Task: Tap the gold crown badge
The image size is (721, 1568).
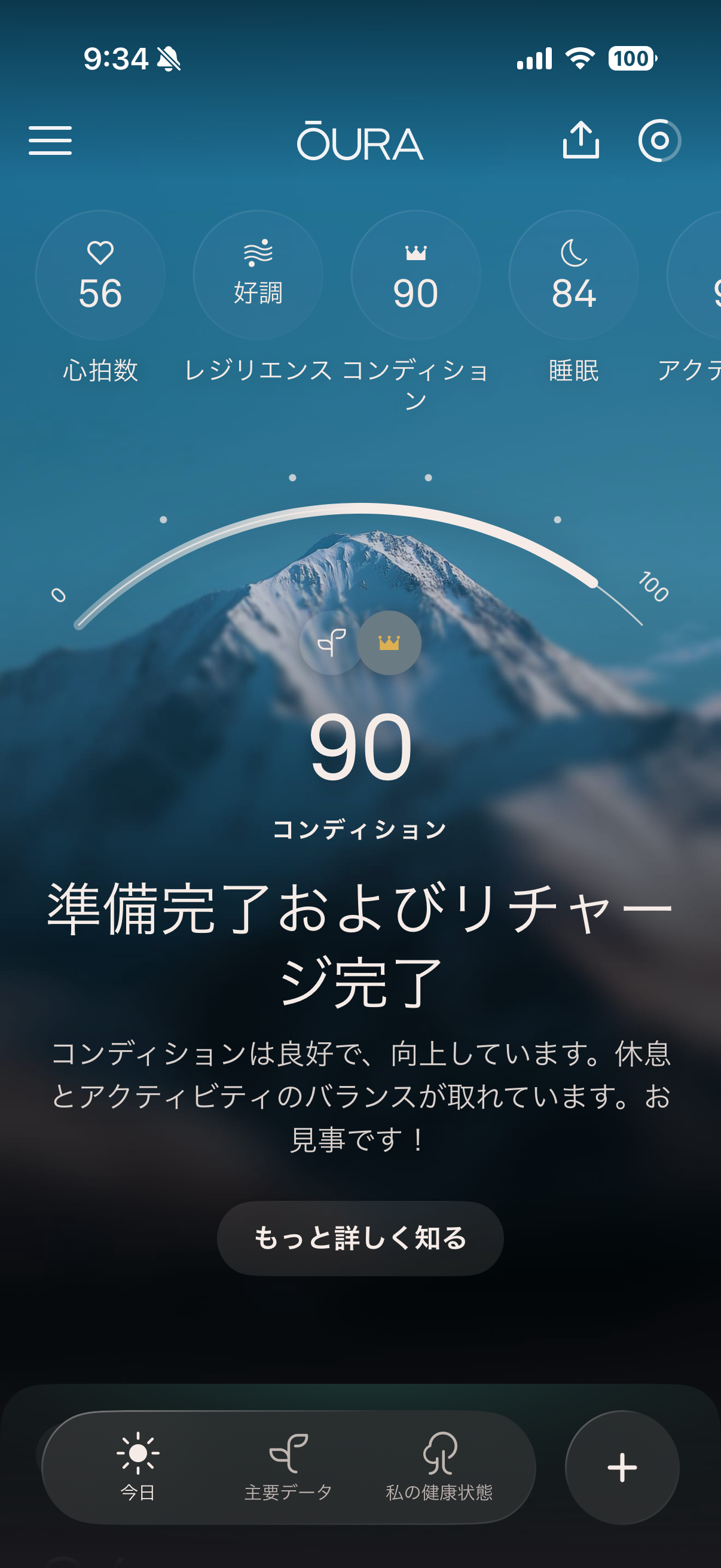Action: (x=389, y=643)
